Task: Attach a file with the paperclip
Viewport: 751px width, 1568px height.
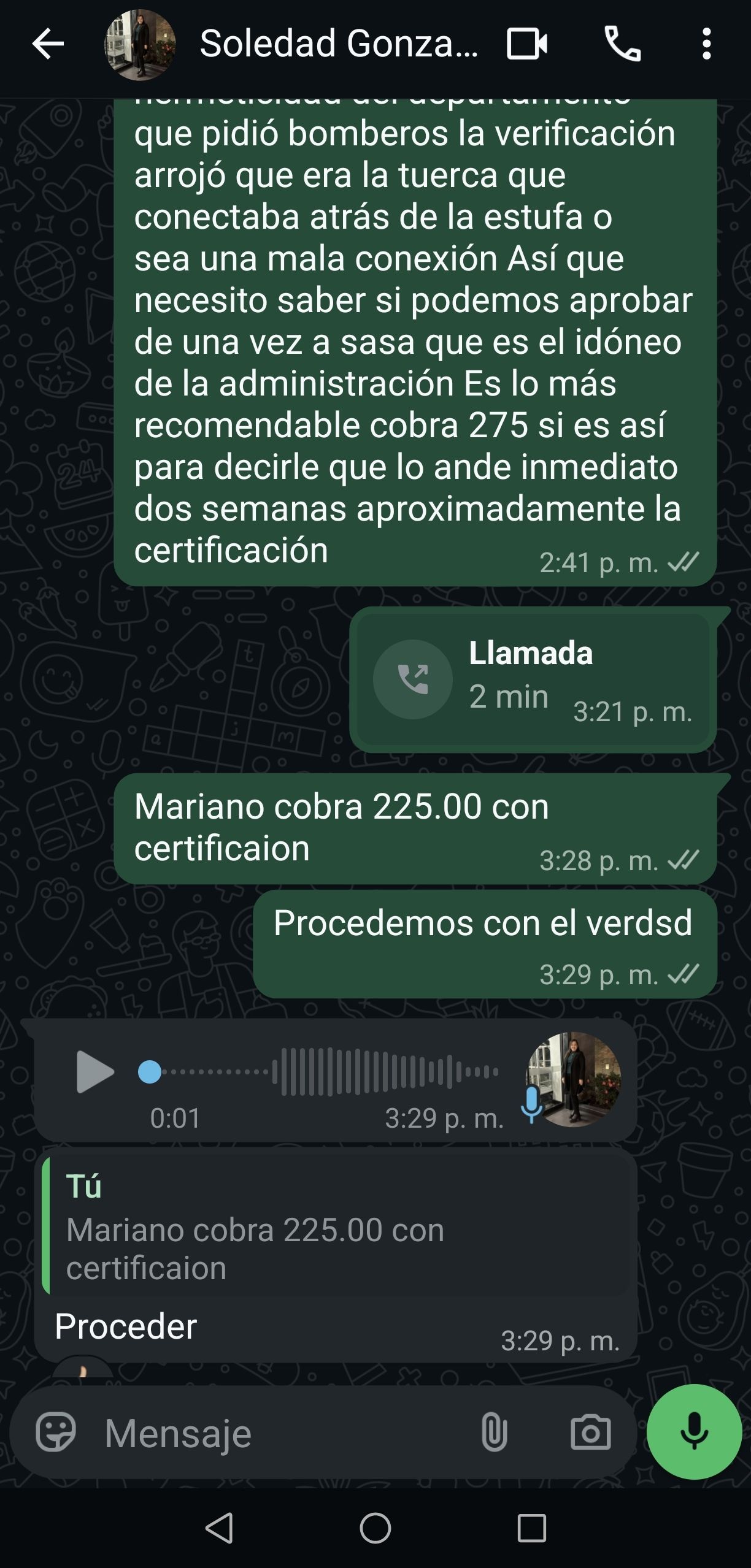Action: [494, 1433]
